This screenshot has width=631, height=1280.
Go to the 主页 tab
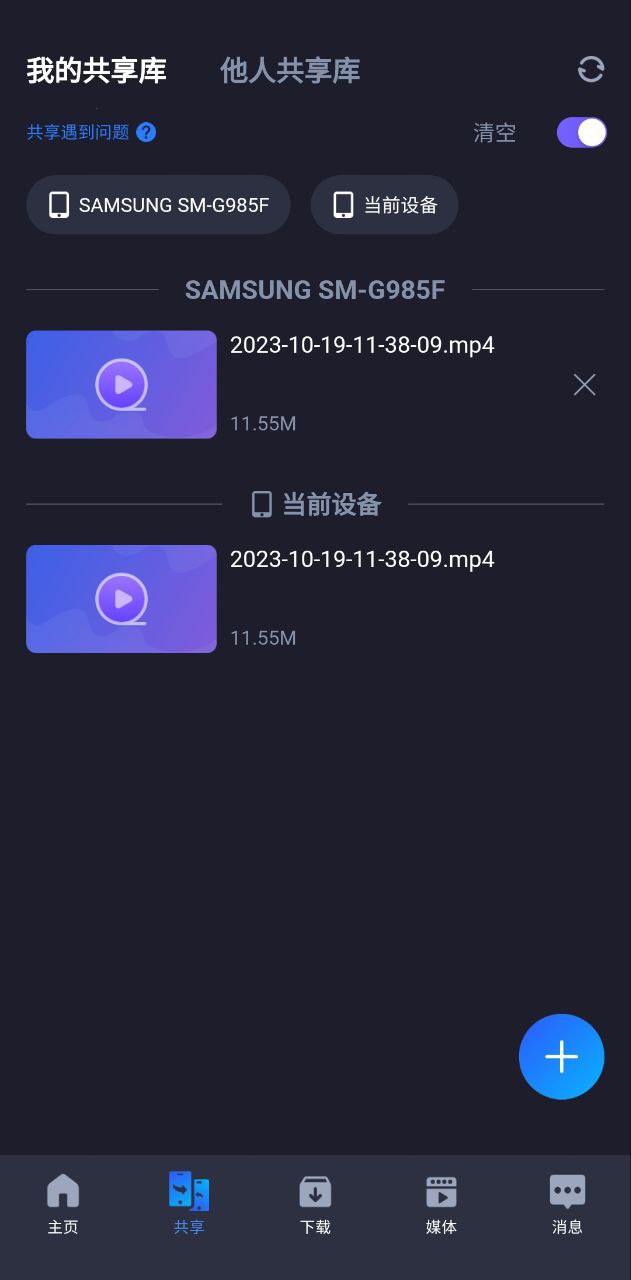[63, 1204]
